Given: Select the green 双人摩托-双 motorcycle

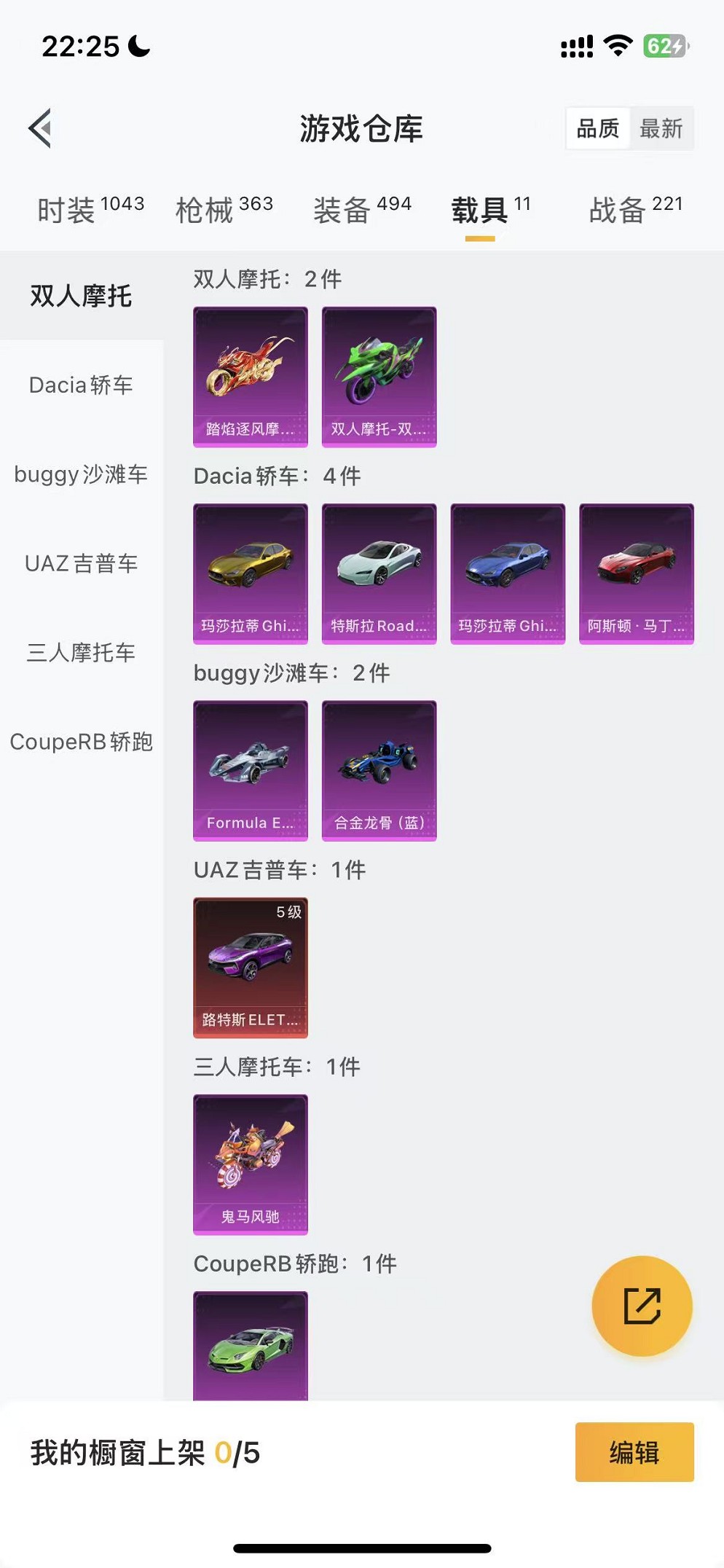Looking at the screenshot, I should point(379,375).
